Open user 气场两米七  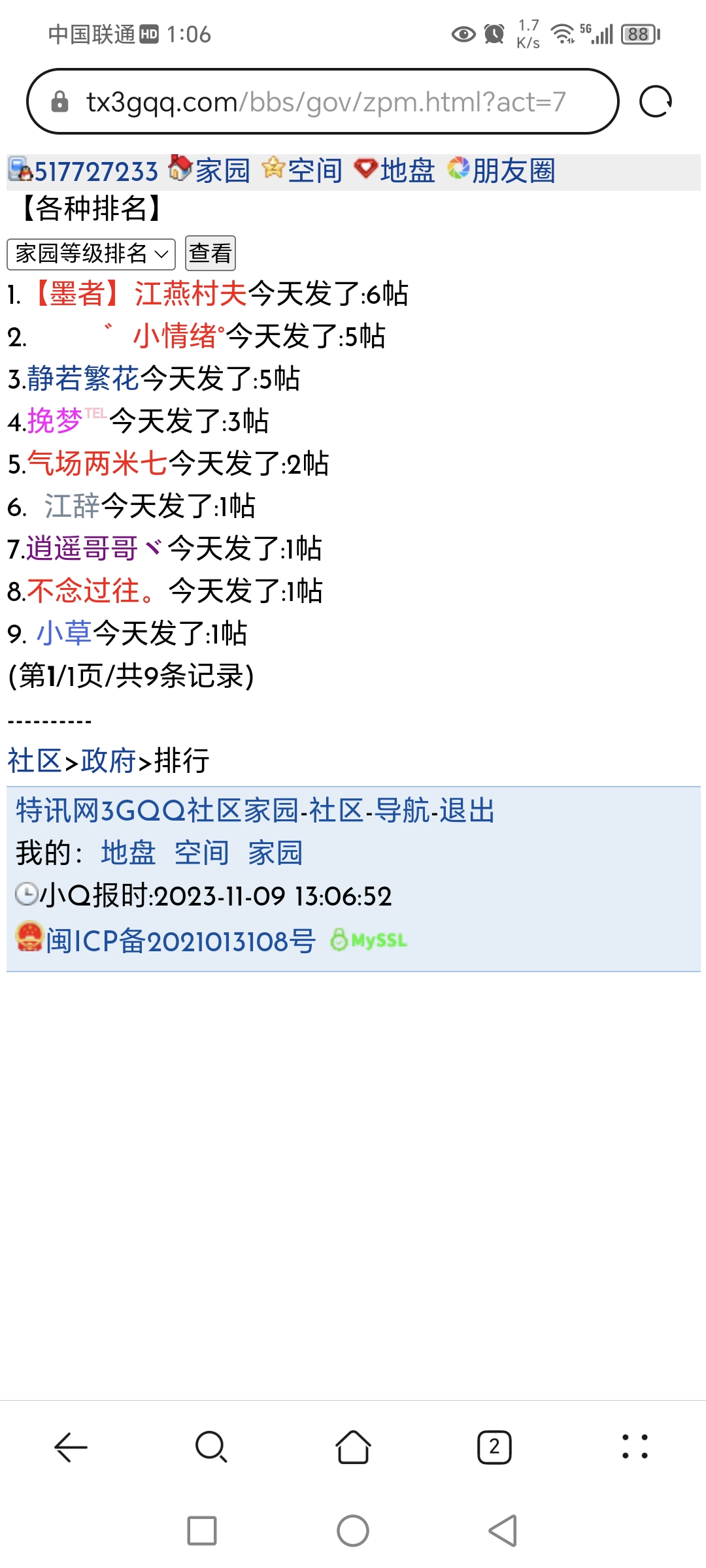pyautogui.click(x=97, y=464)
